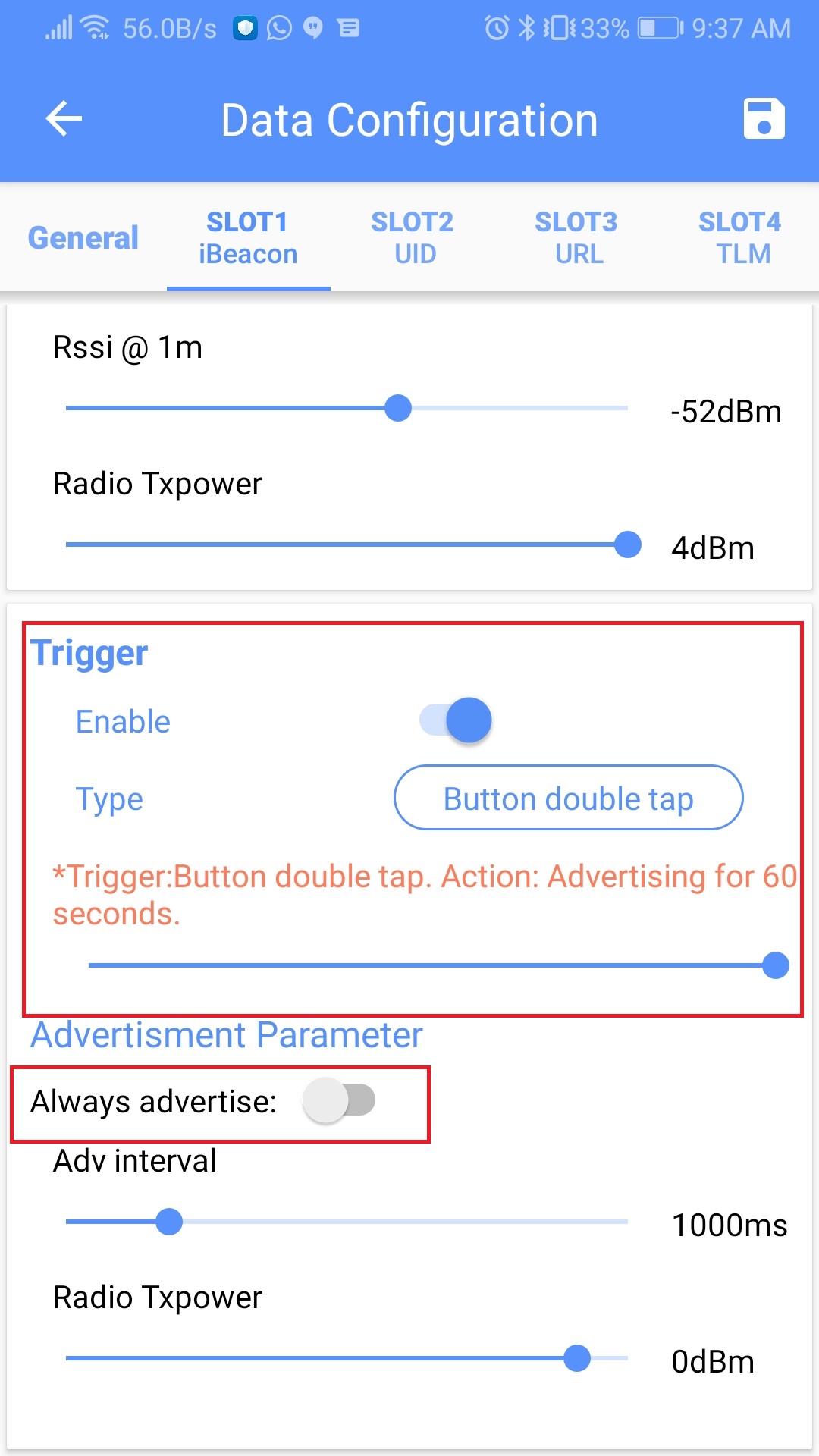Change trigger type Button double tap

568,798
